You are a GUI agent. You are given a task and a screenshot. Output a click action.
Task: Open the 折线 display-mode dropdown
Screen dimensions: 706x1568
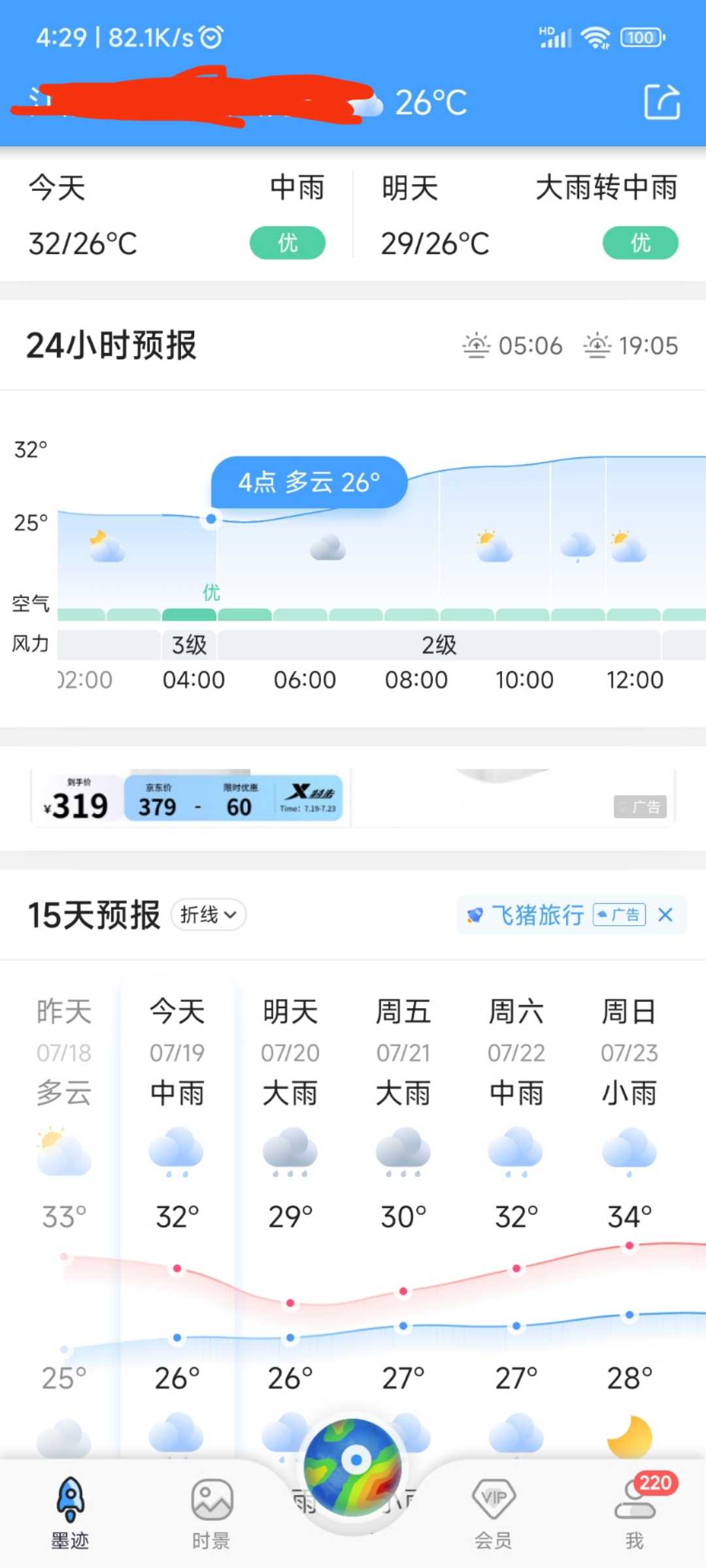[208, 914]
